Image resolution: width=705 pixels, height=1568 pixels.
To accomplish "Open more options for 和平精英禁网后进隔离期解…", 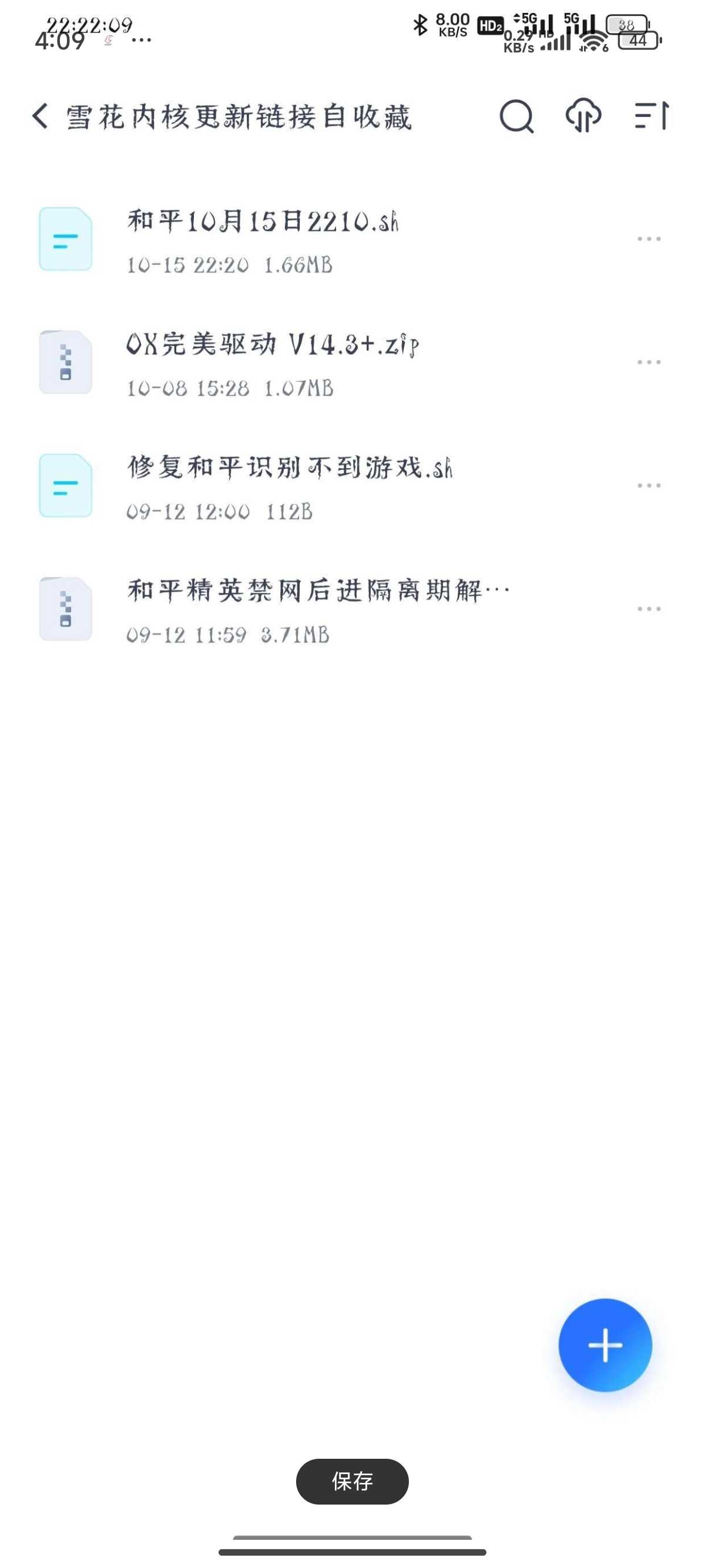I will 649,608.
